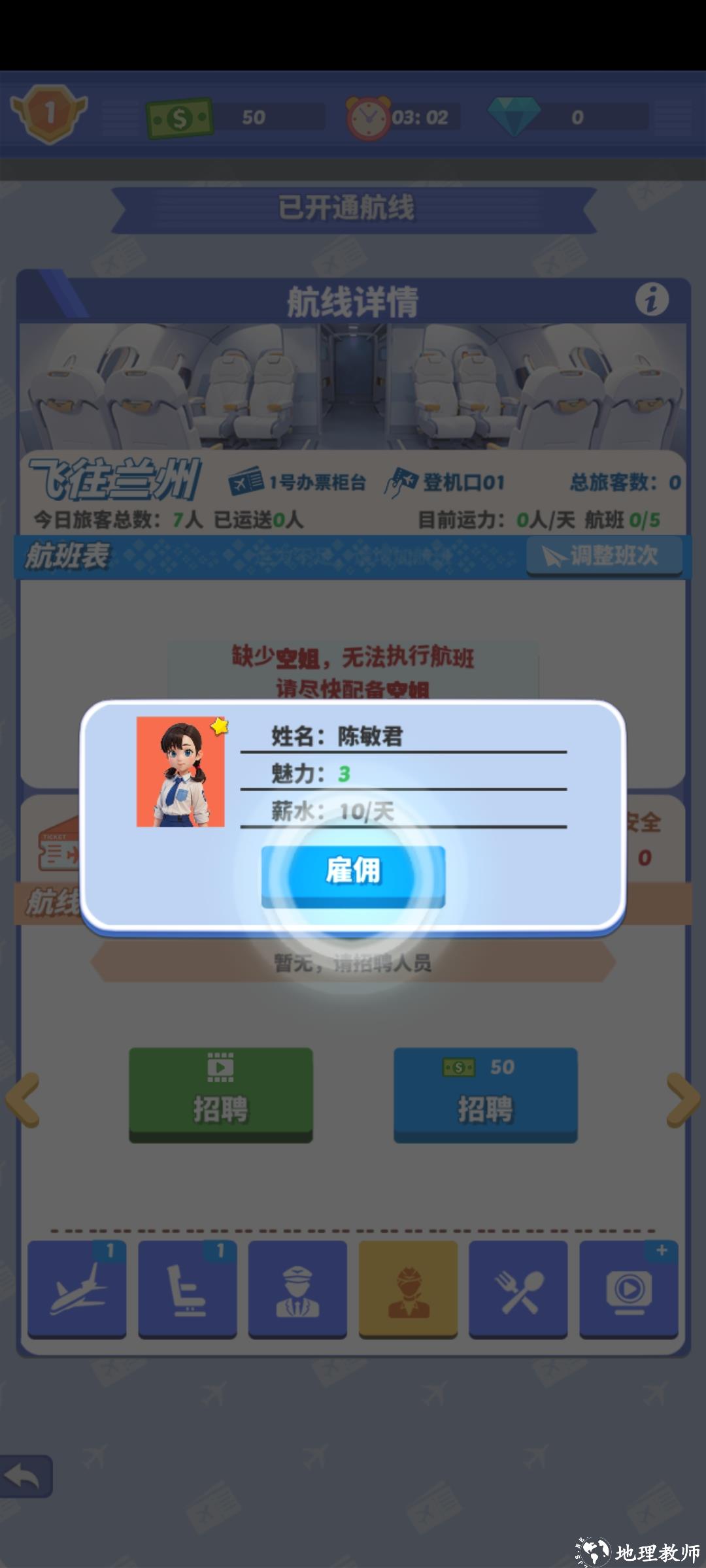Switch to the airplane tab
The height and width of the screenshot is (1568, 706).
click(x=77, y=1289)
